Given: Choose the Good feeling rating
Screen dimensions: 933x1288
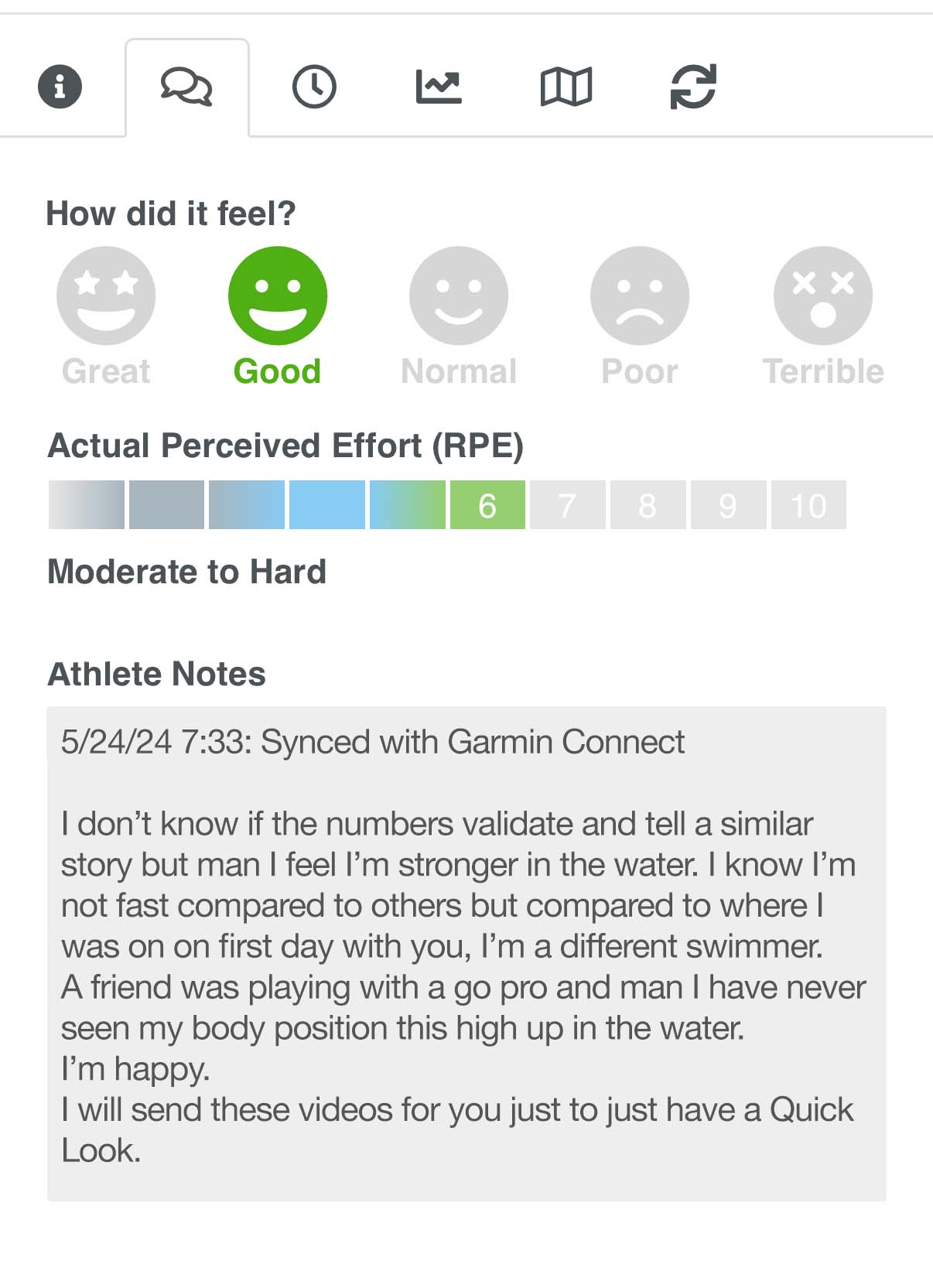Looking at the screenshot, I should [x=278, y=295].
